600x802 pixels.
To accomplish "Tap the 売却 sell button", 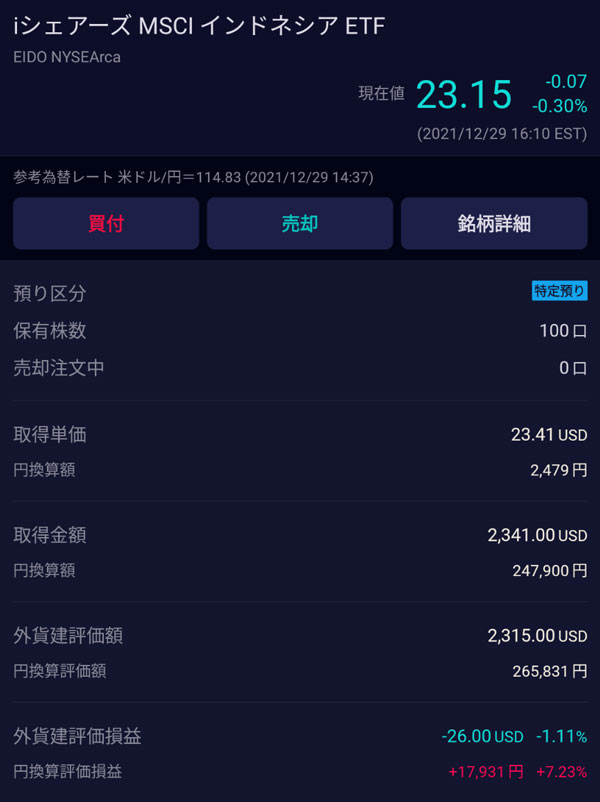I will click(299, 223).
